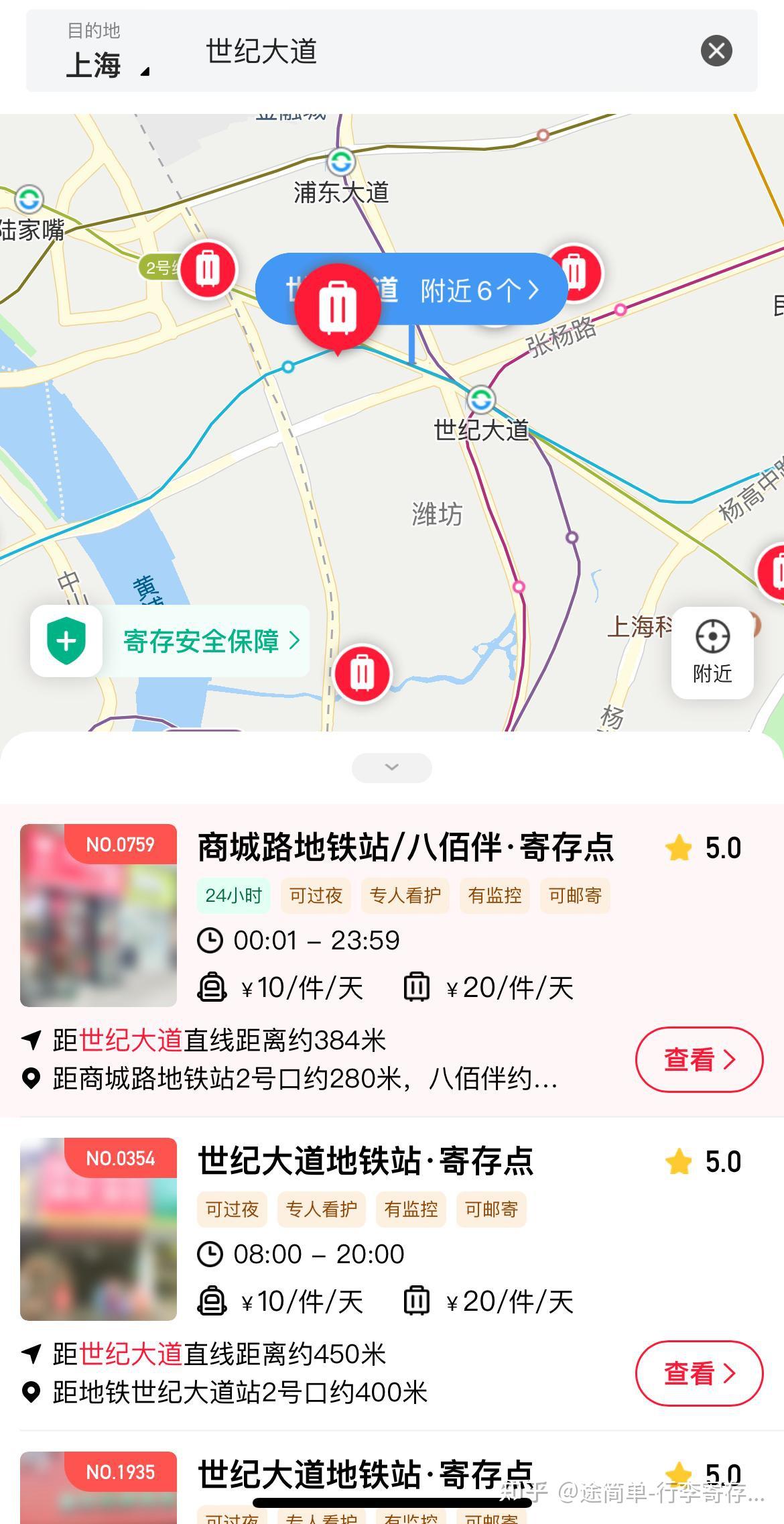Tap the 附近 locate button
The image size is (784, 1524).
(712, 652)
